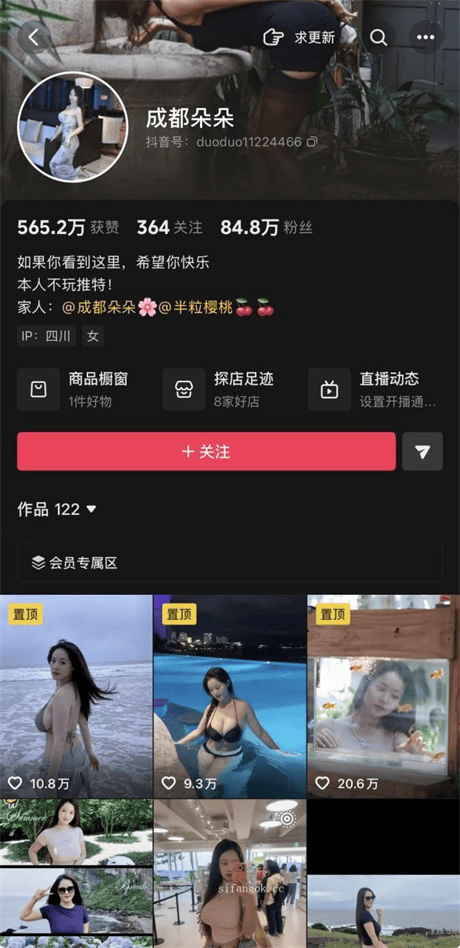
Task: Open the three-dot overflow menu
Action: [x=426, y=37]
